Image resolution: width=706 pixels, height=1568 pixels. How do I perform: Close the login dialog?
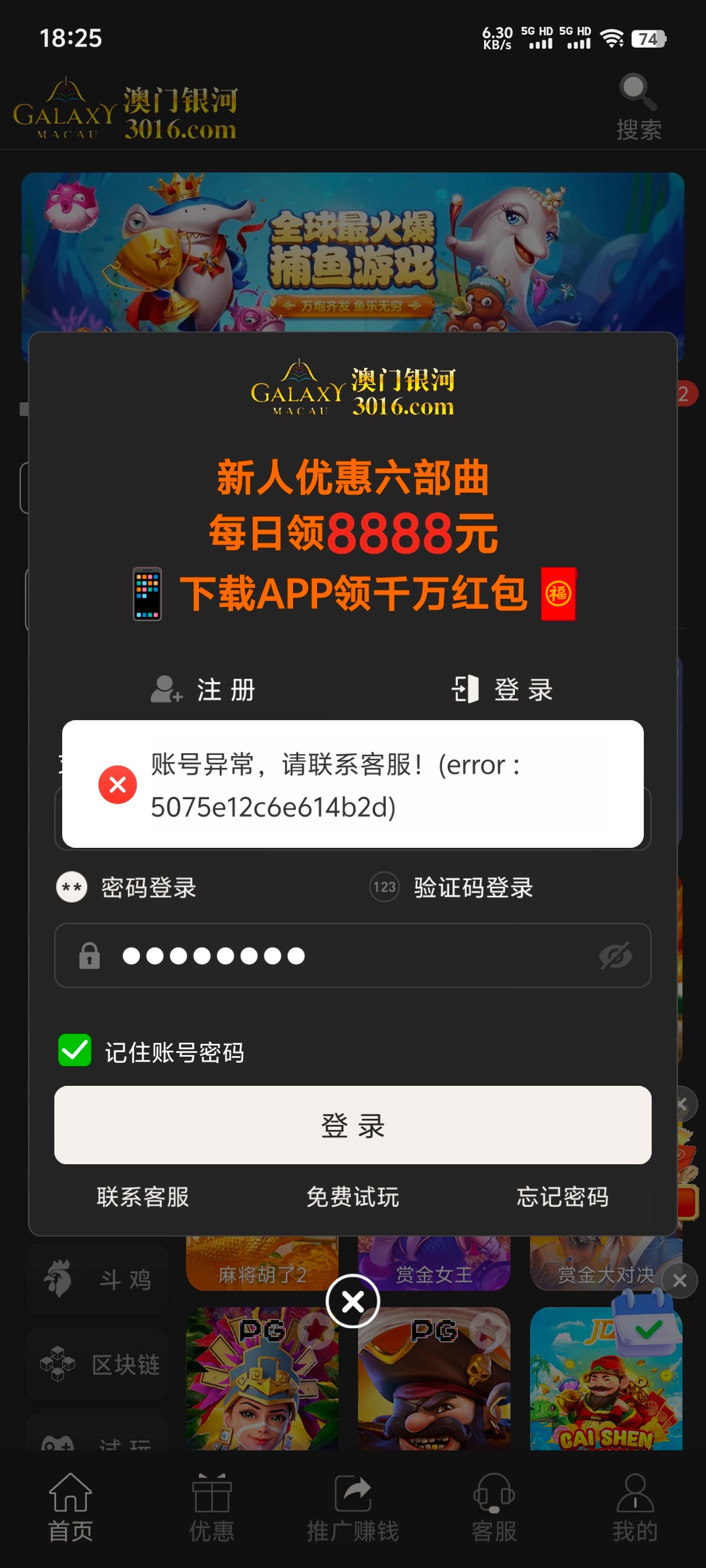click(352, 1301)
